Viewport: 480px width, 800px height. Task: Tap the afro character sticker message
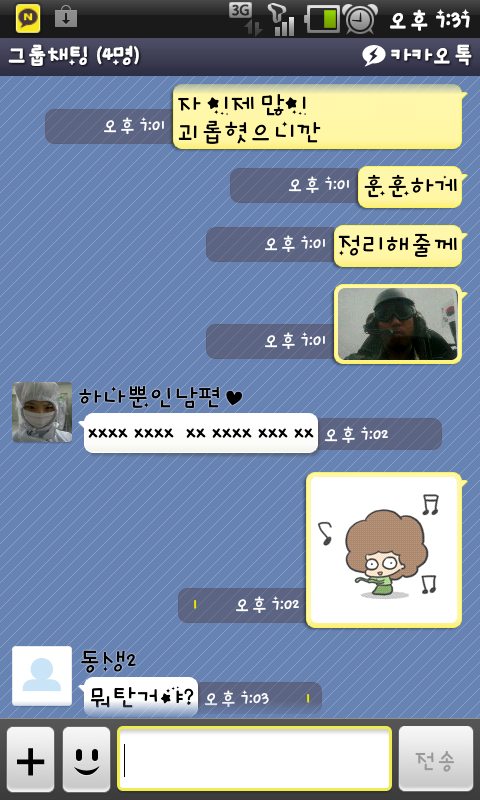coord(384,550)
